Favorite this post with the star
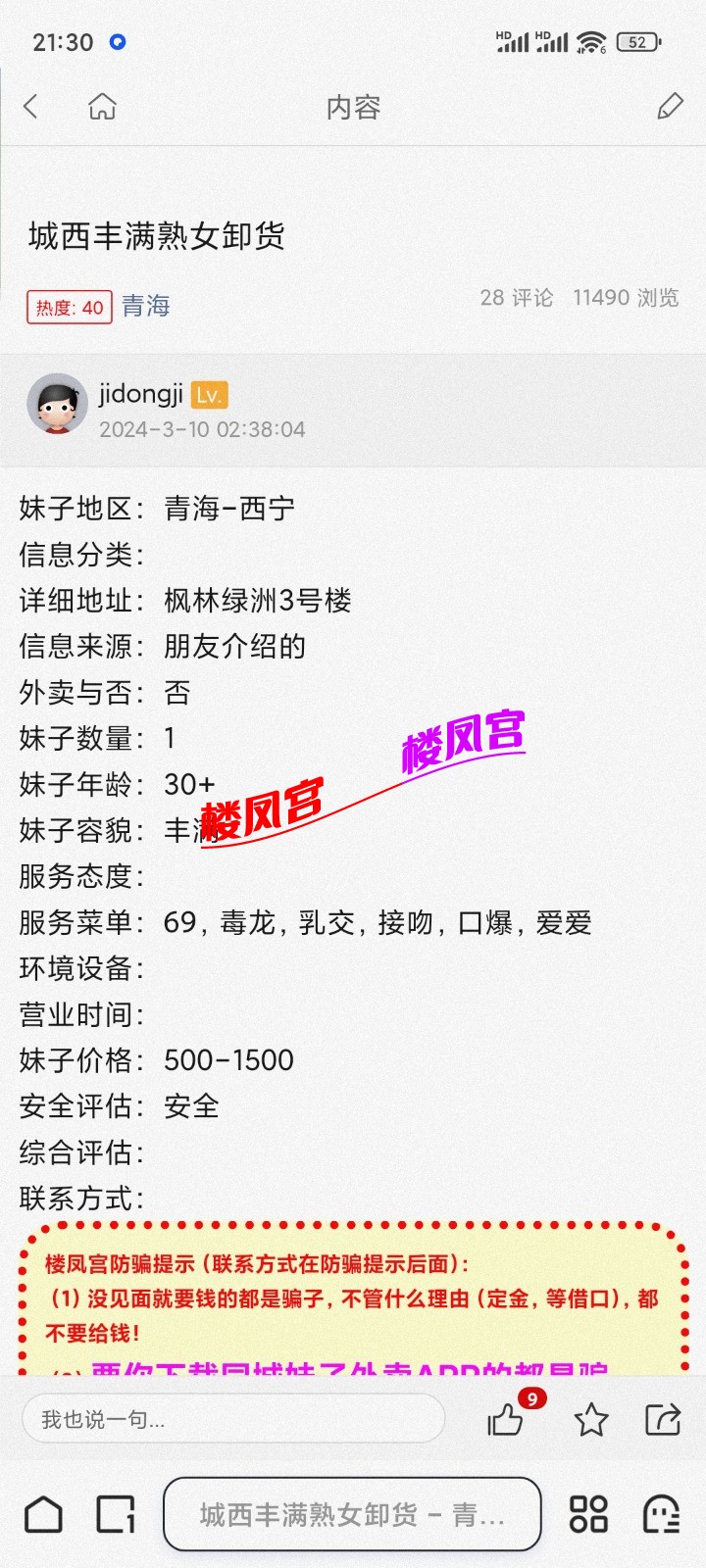This screenshot has height=1568, width=706. [591, 1419]
